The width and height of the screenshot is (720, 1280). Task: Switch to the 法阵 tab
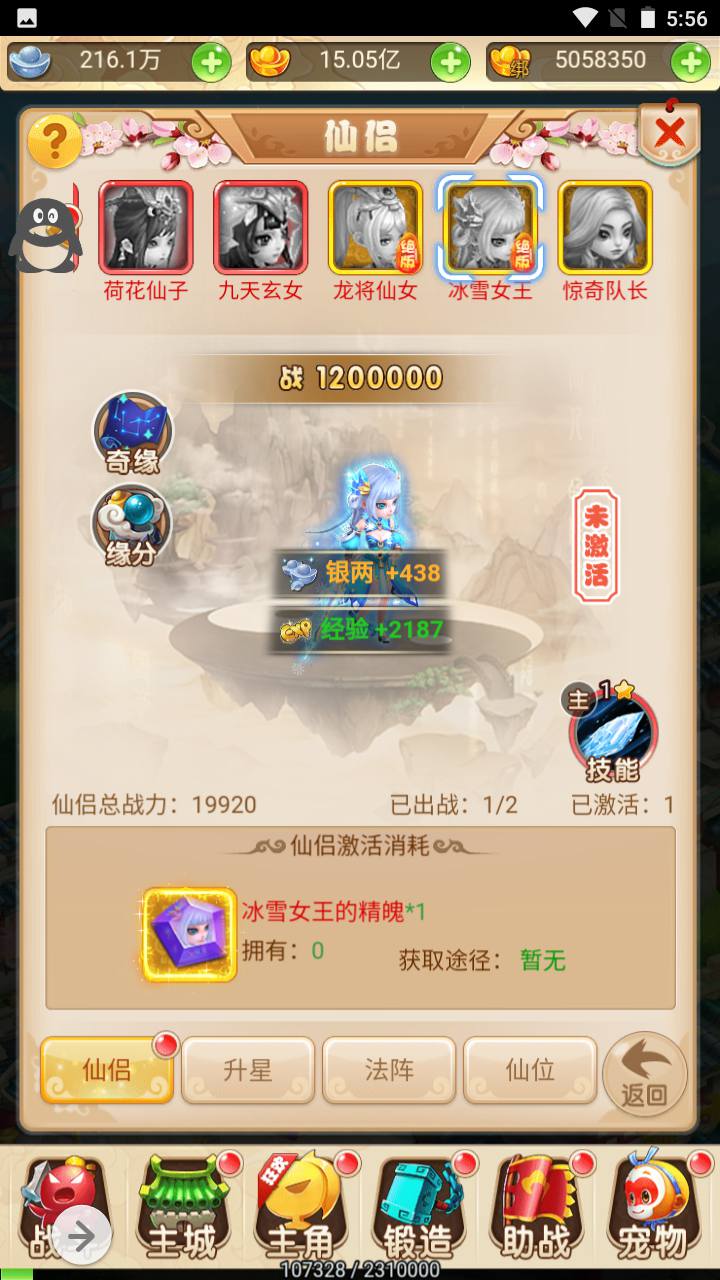coord(389,1070)
